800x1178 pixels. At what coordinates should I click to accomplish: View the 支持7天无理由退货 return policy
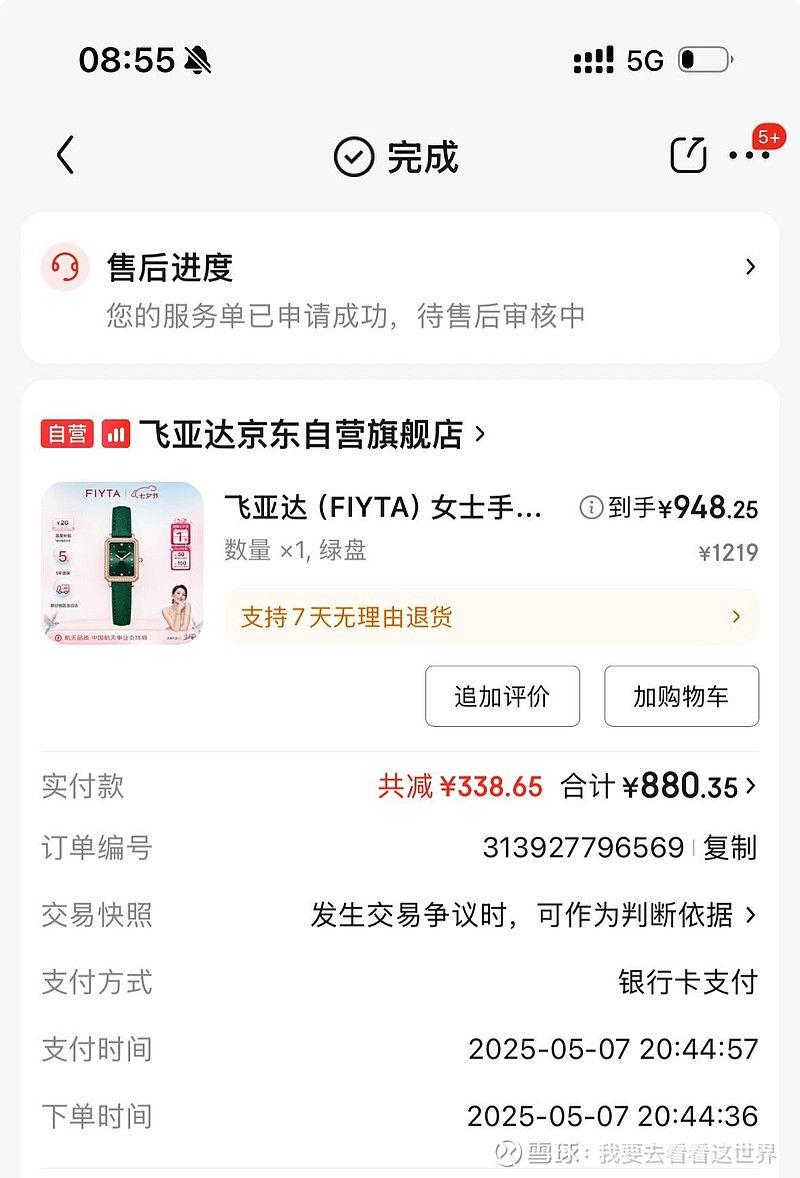[491, 617]
